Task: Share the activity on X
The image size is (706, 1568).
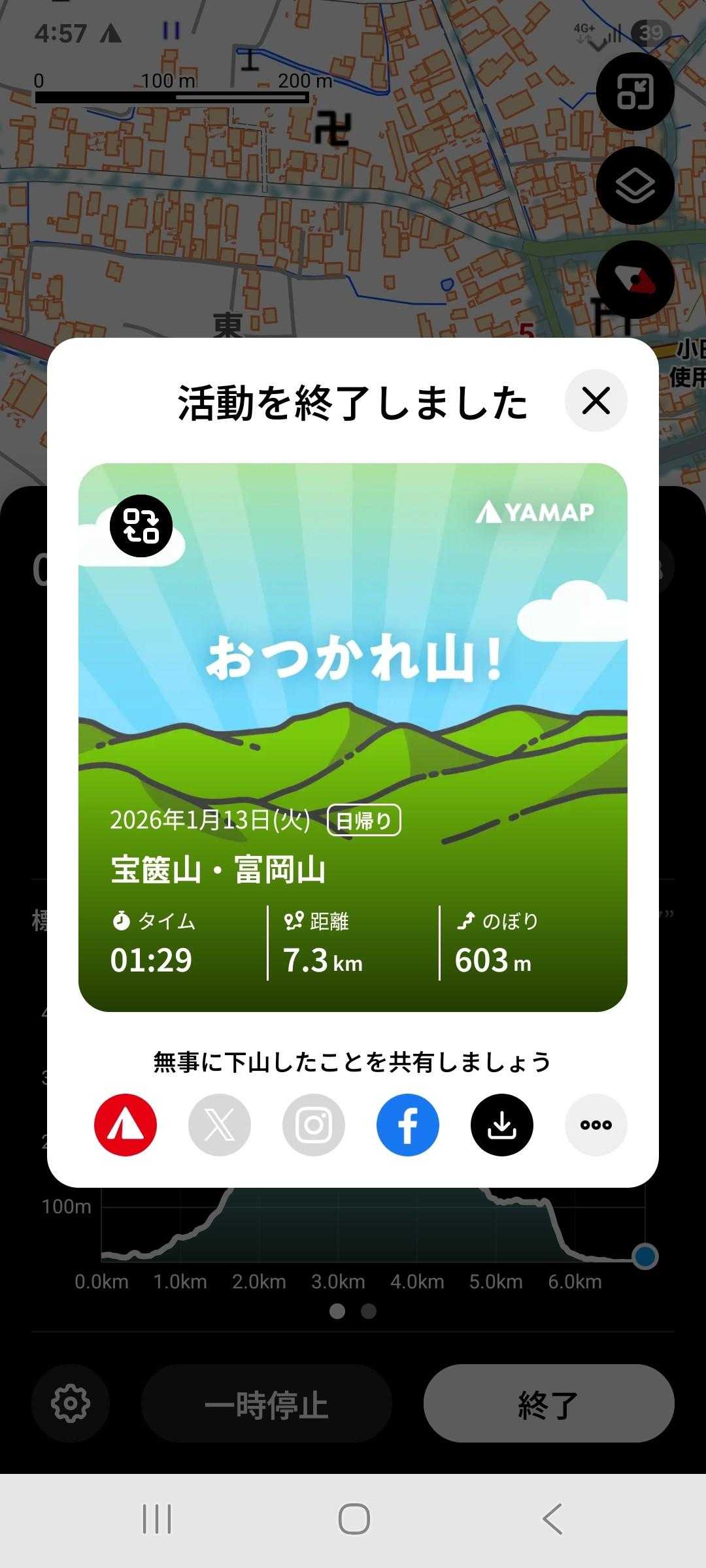Action: pyautogui.click(x=220, y=1125)
